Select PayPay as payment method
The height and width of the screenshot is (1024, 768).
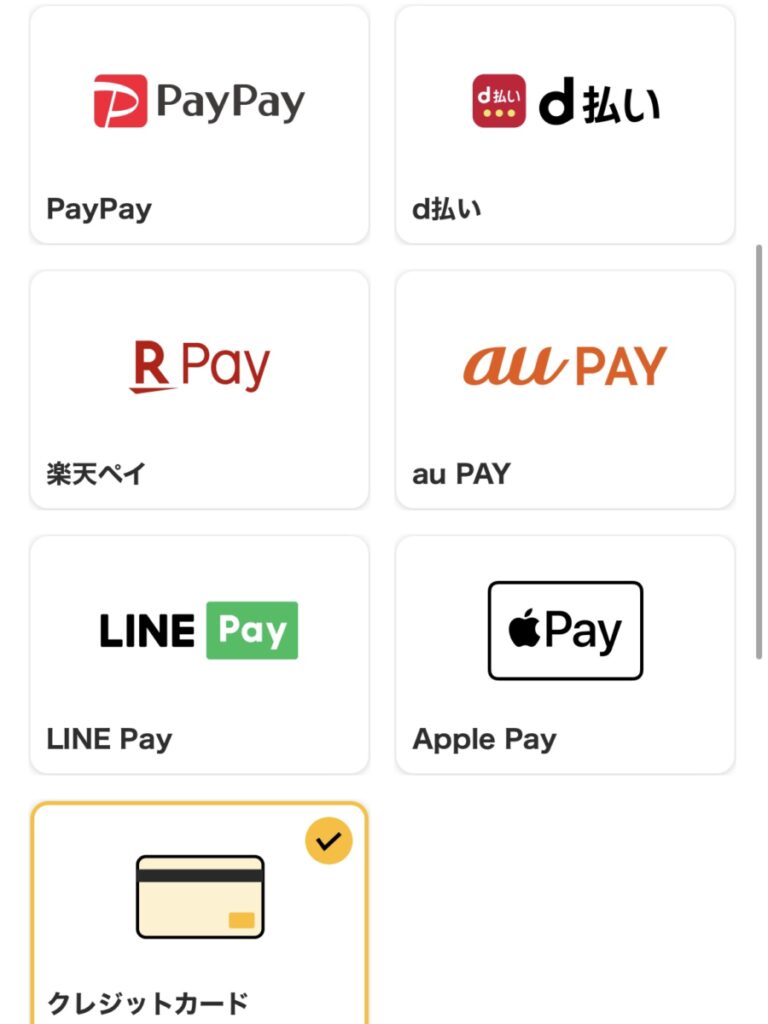(199, 125)
